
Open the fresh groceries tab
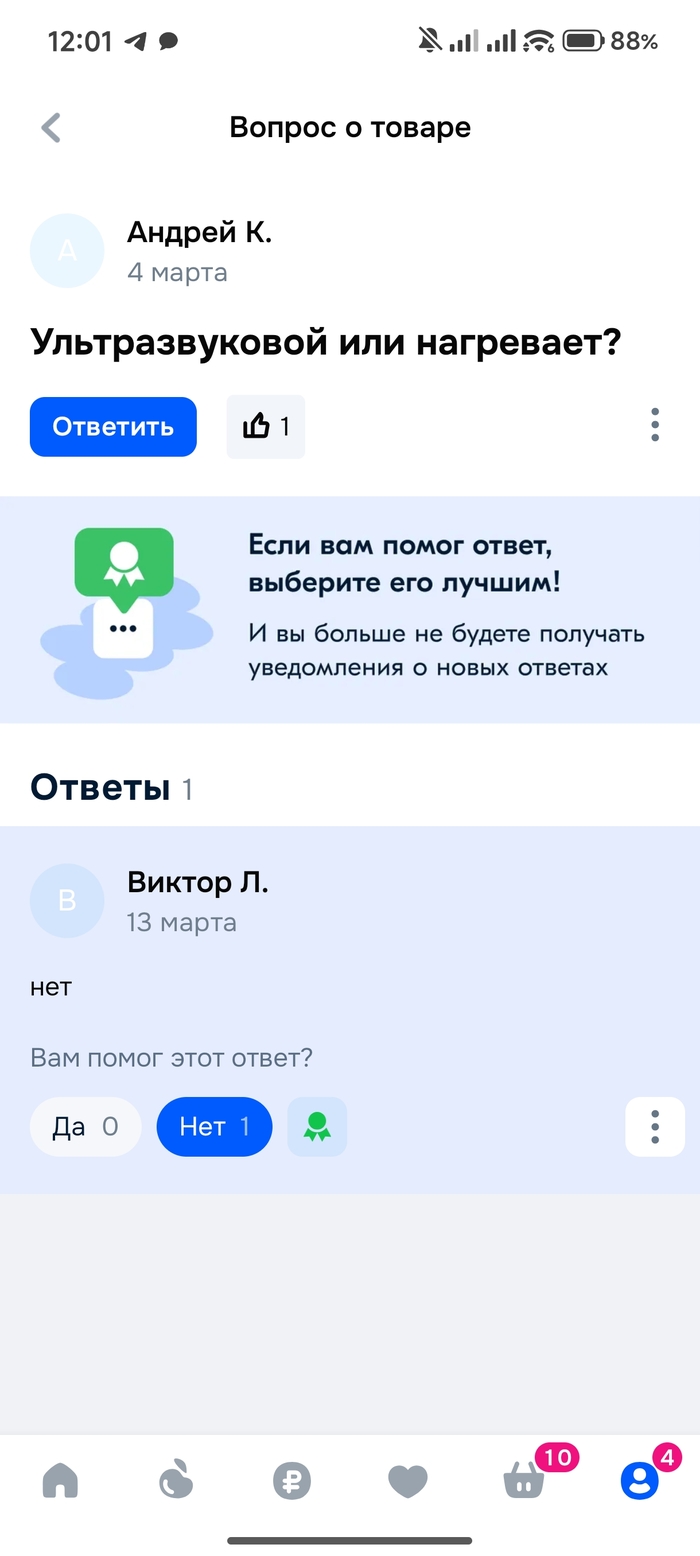tap(176, 1481)
